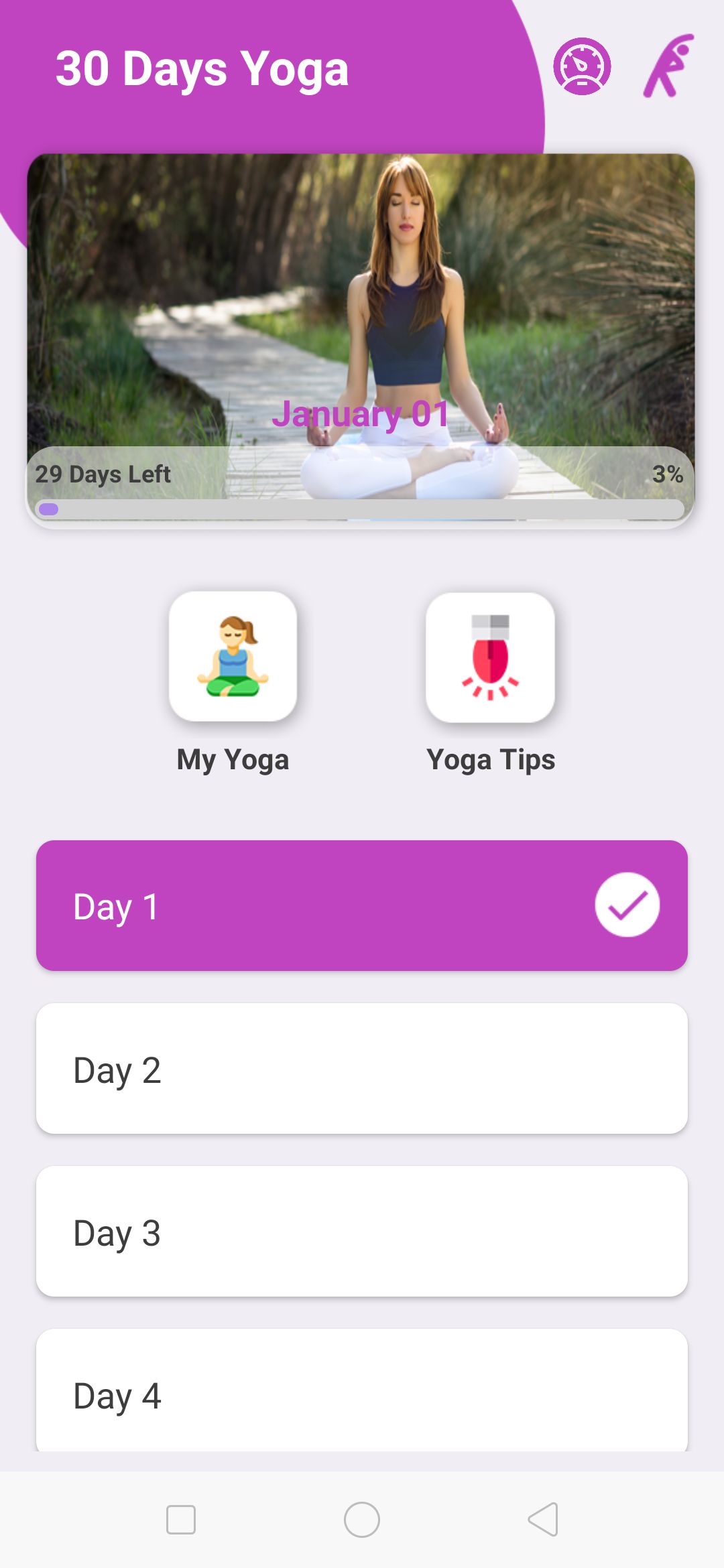
Task: Return to the home screen
Action: (362, 1519)
